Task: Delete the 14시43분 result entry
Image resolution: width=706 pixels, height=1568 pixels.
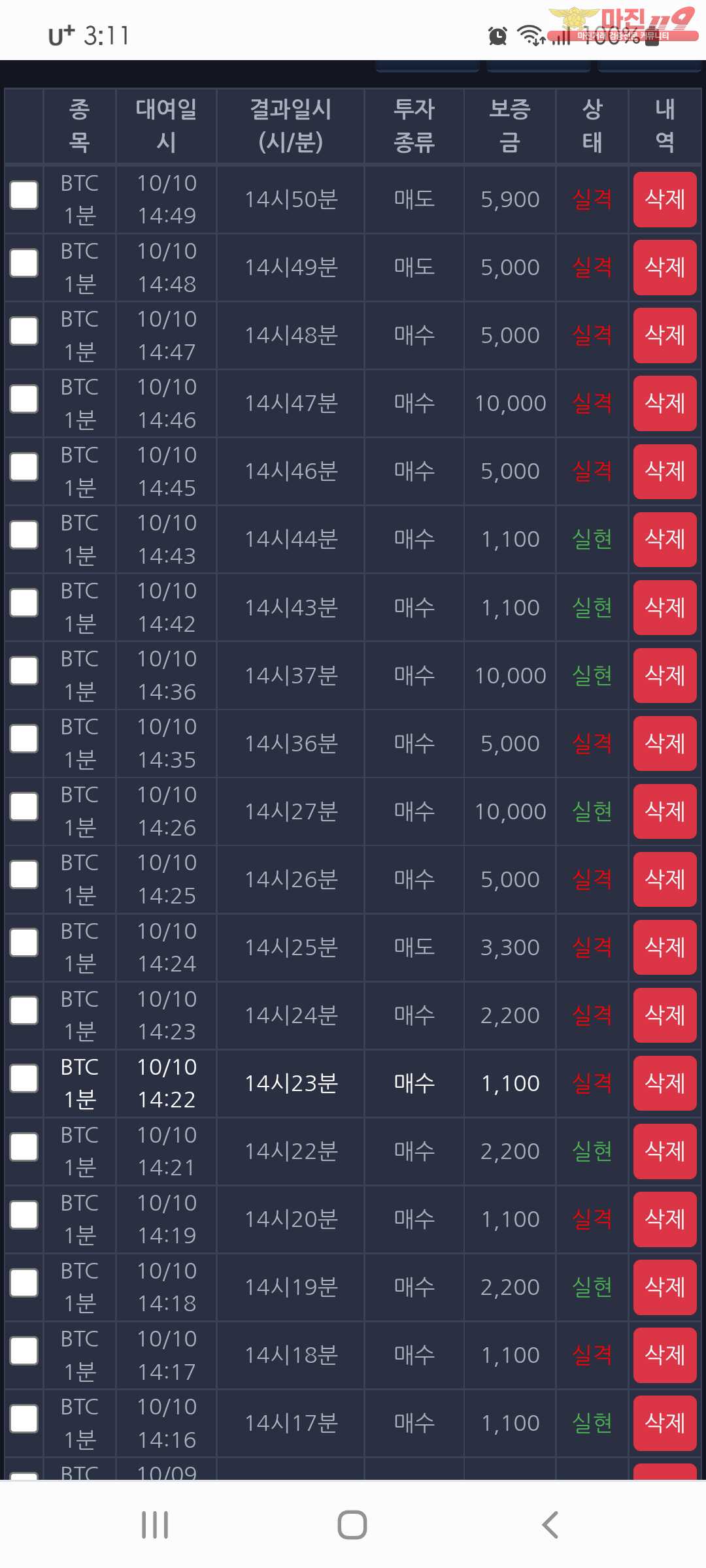Action: 665,608
